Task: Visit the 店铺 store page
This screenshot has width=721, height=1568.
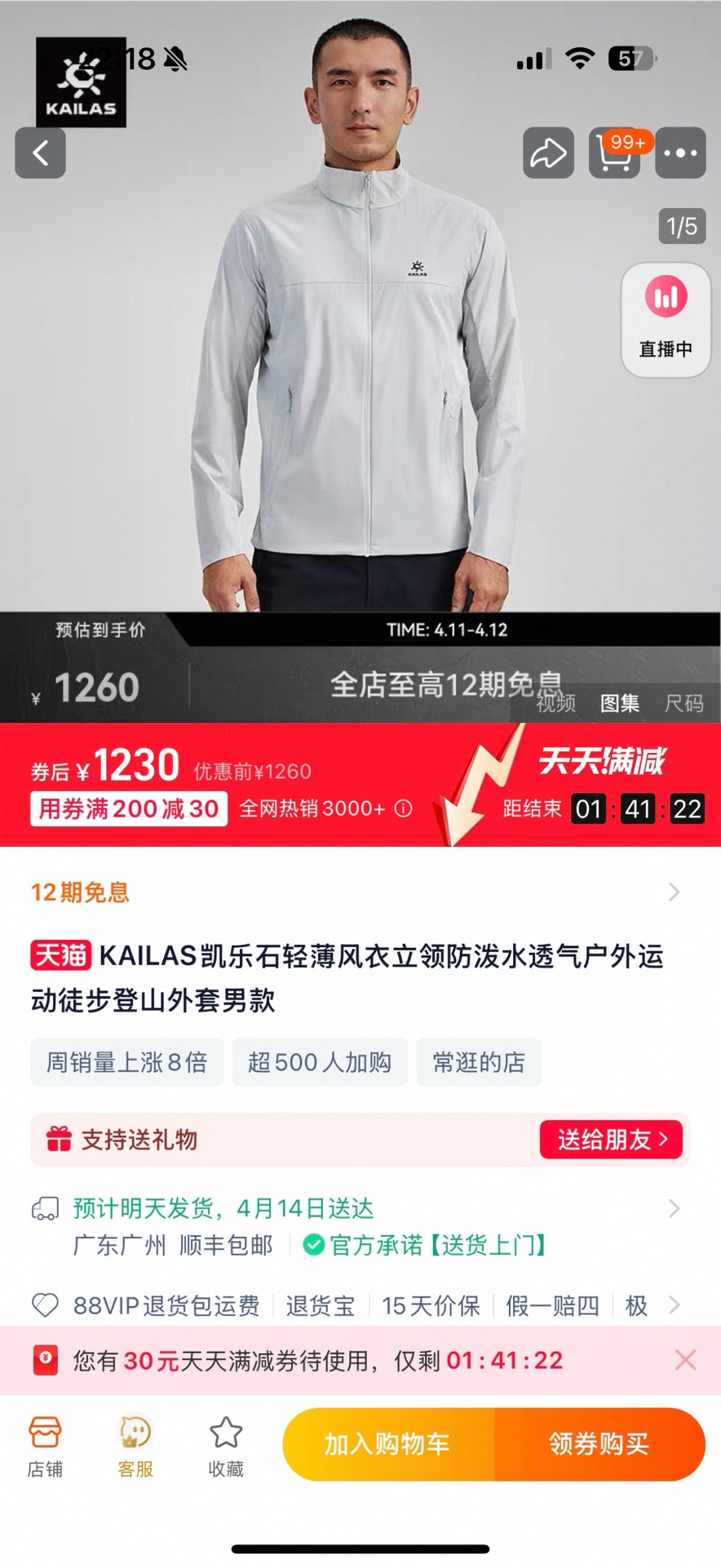Action: click(x=45, y=1446)
